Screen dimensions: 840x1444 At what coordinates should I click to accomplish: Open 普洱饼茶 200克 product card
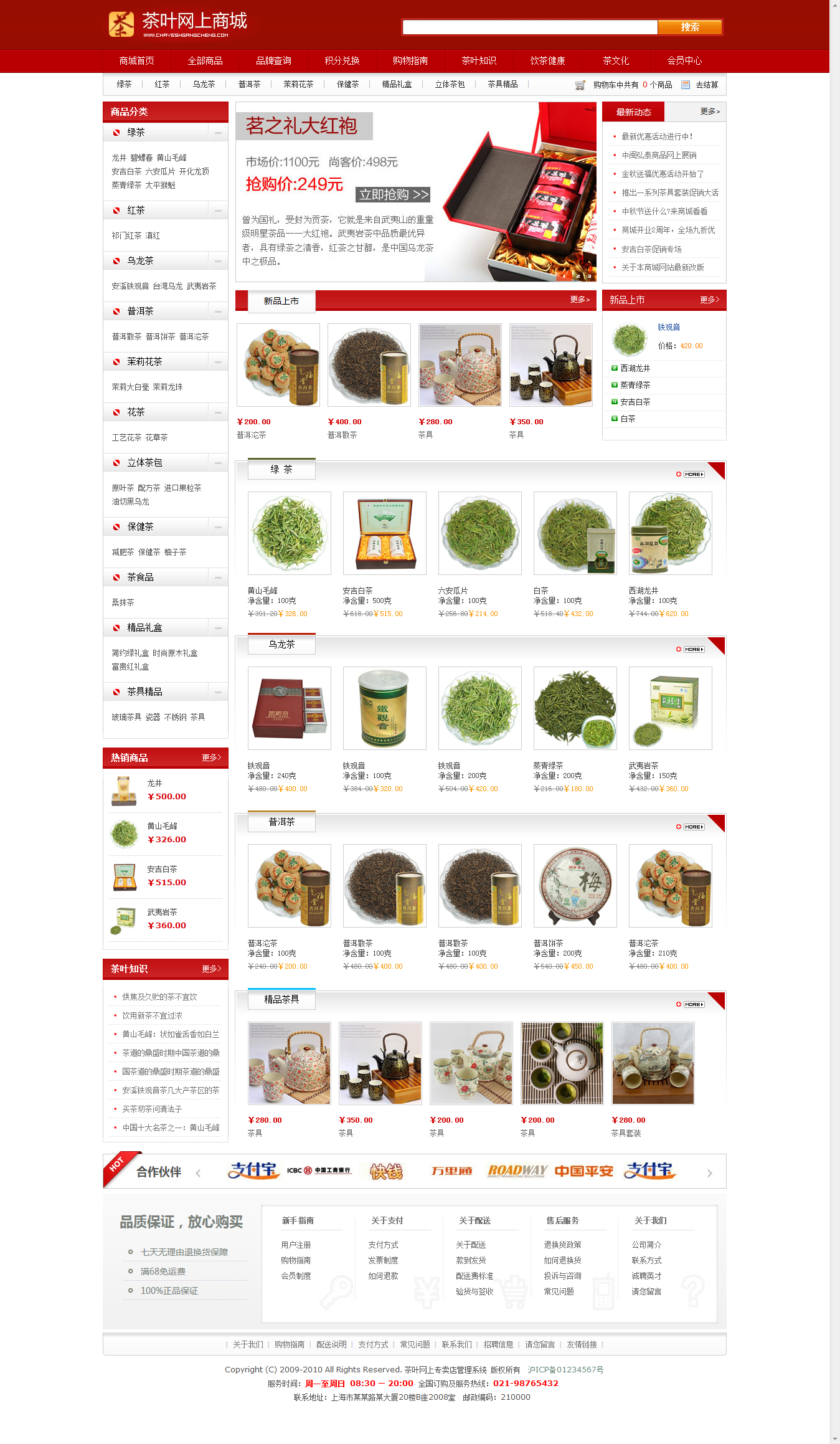(575, 886)
